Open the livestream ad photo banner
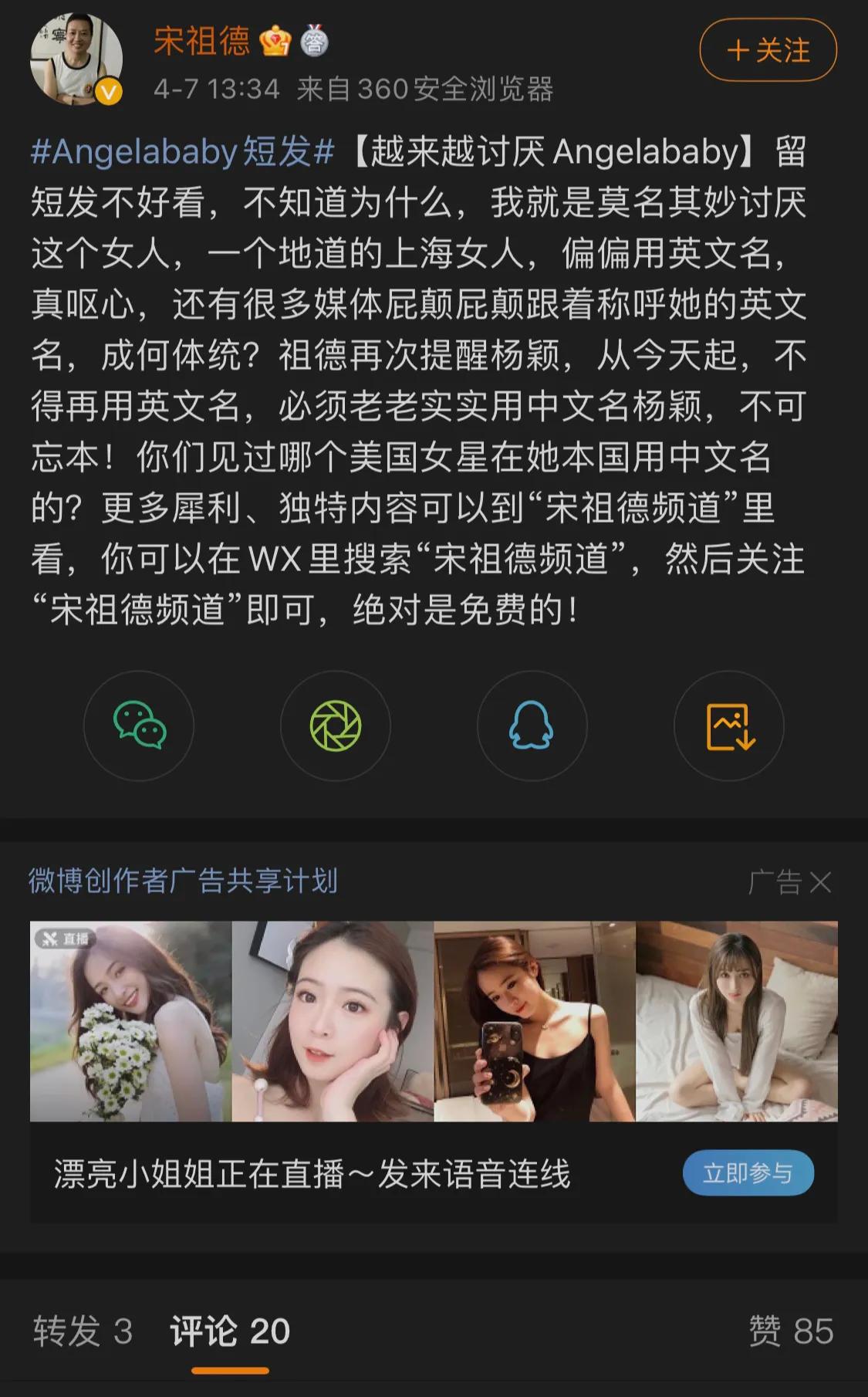The image size is (868, 1397). click(x=434, y=1020)
